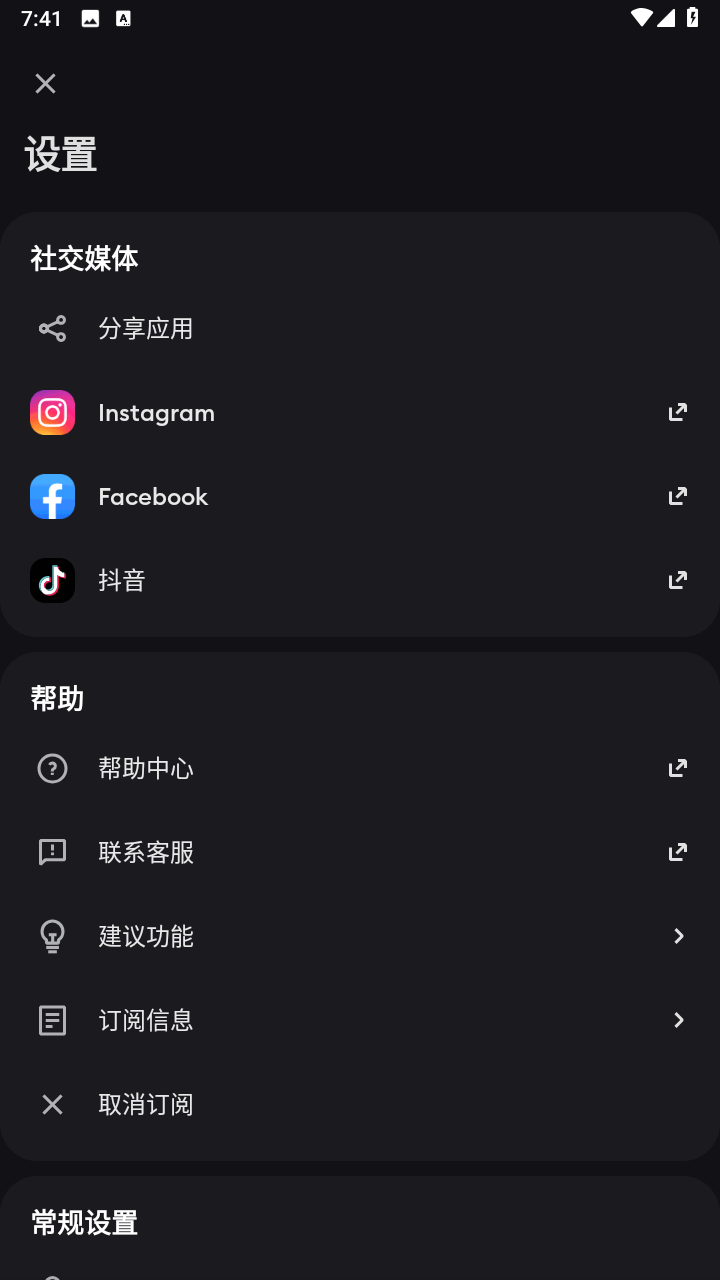View 订阅信息
Viewport: 720px width, 1280px height.
[360, 1020]
